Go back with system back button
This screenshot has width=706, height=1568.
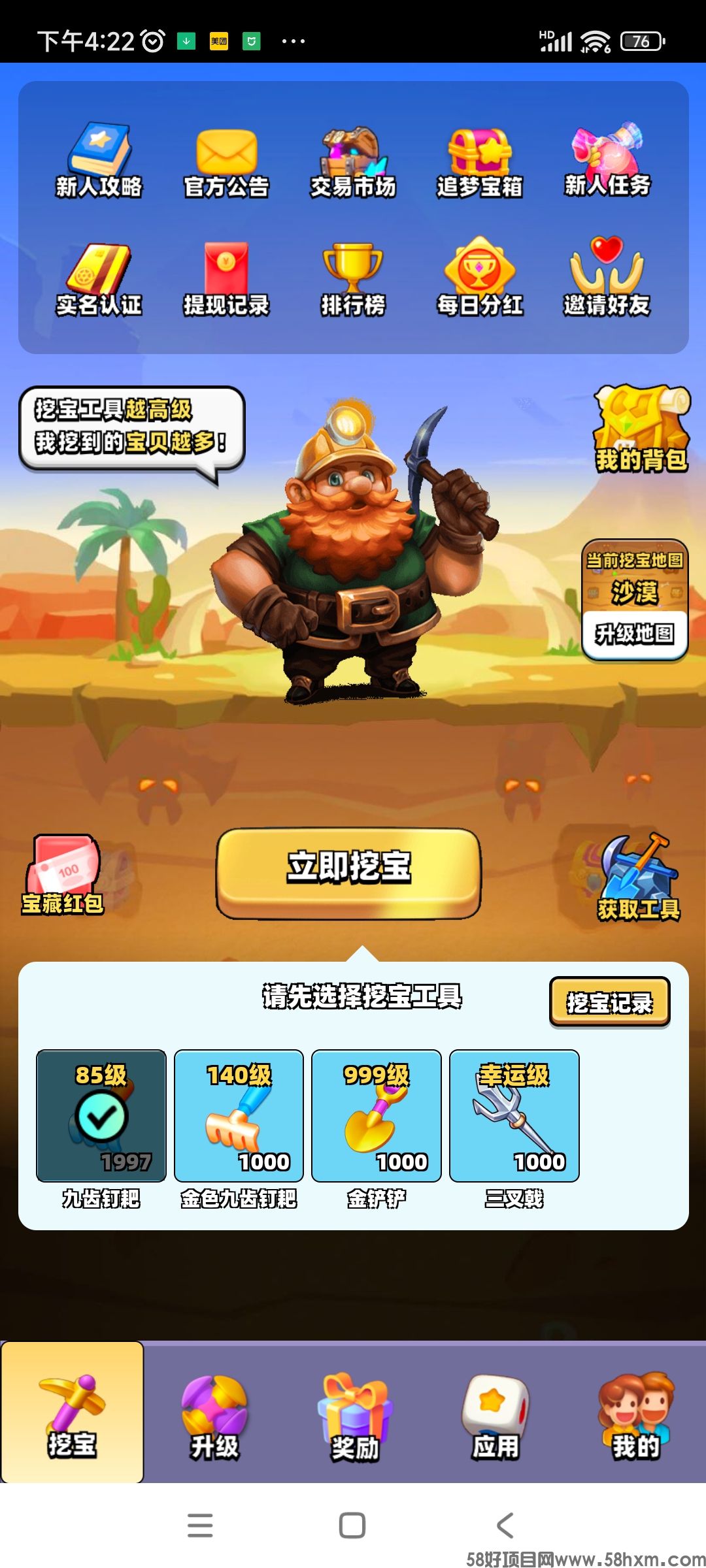[x=505, y=1526]
